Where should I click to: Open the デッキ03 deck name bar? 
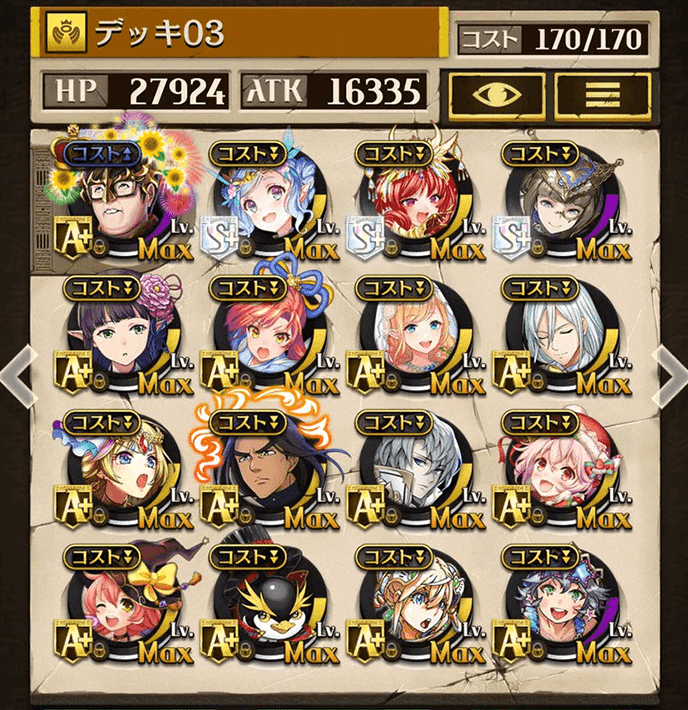pyautogui.click(x=242, y=34)
